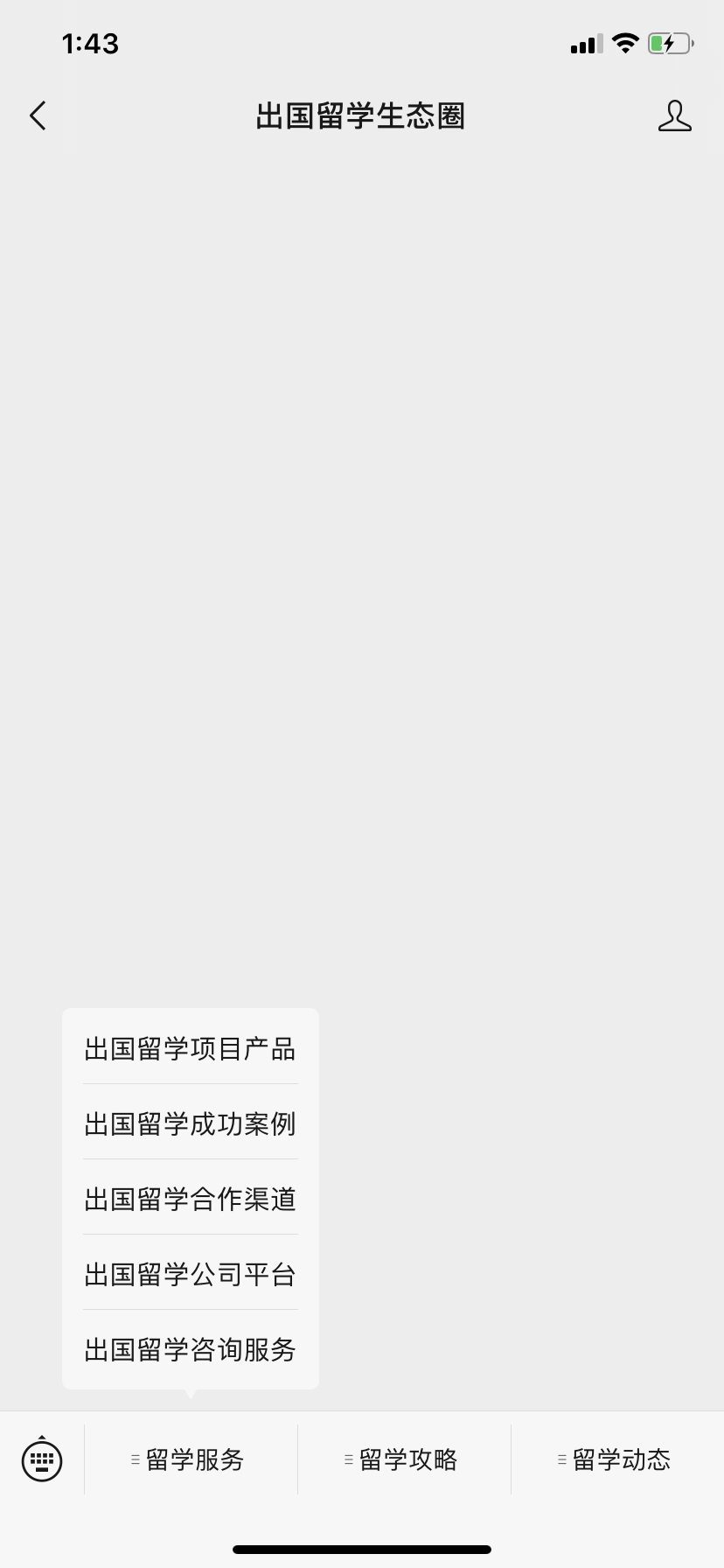Tap 出国留学咨询服务
The height and width of the screenshot is (1568, 724).
pos(191,1349)
